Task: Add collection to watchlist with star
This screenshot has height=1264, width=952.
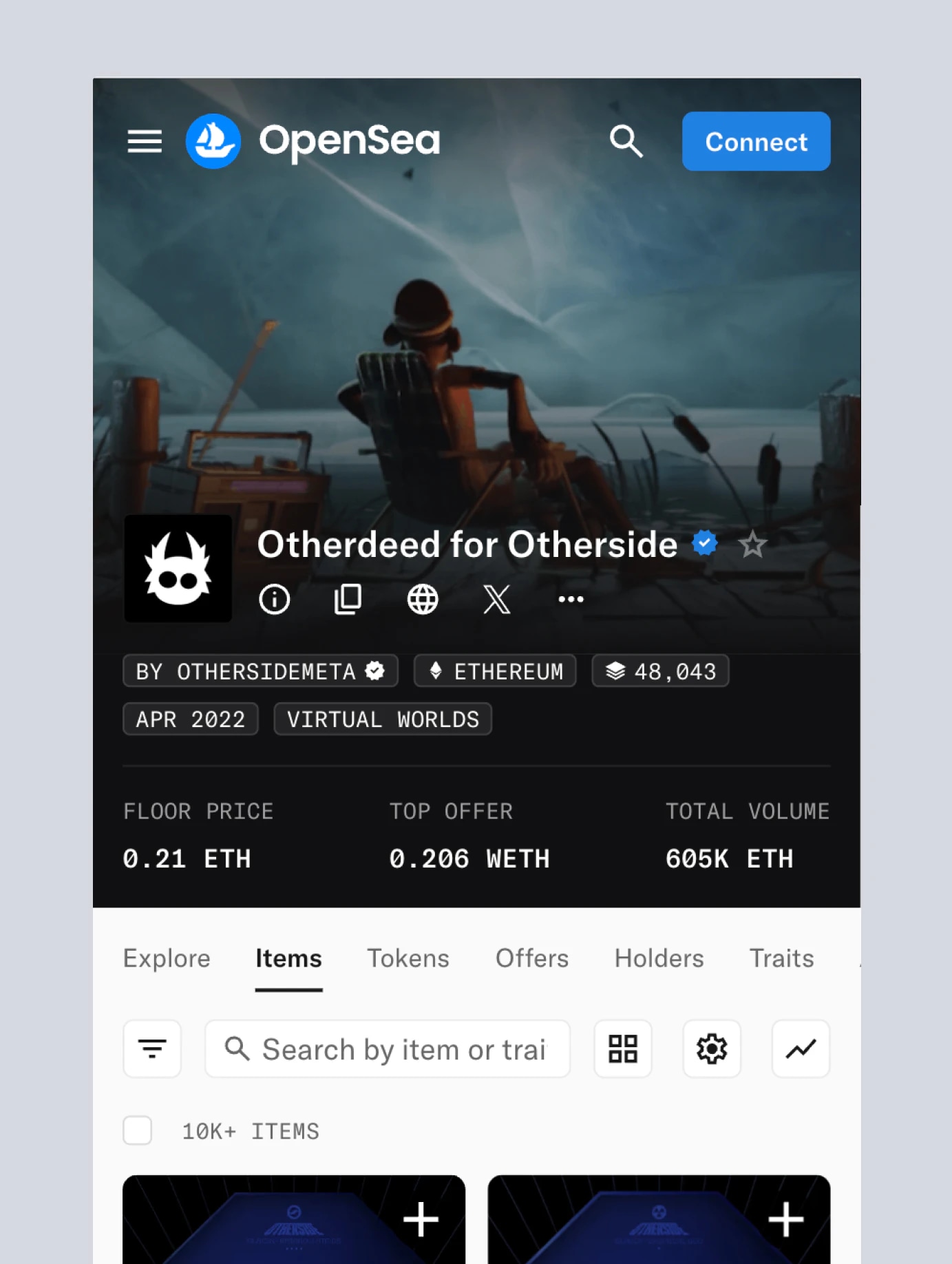Action: point(752,545)
